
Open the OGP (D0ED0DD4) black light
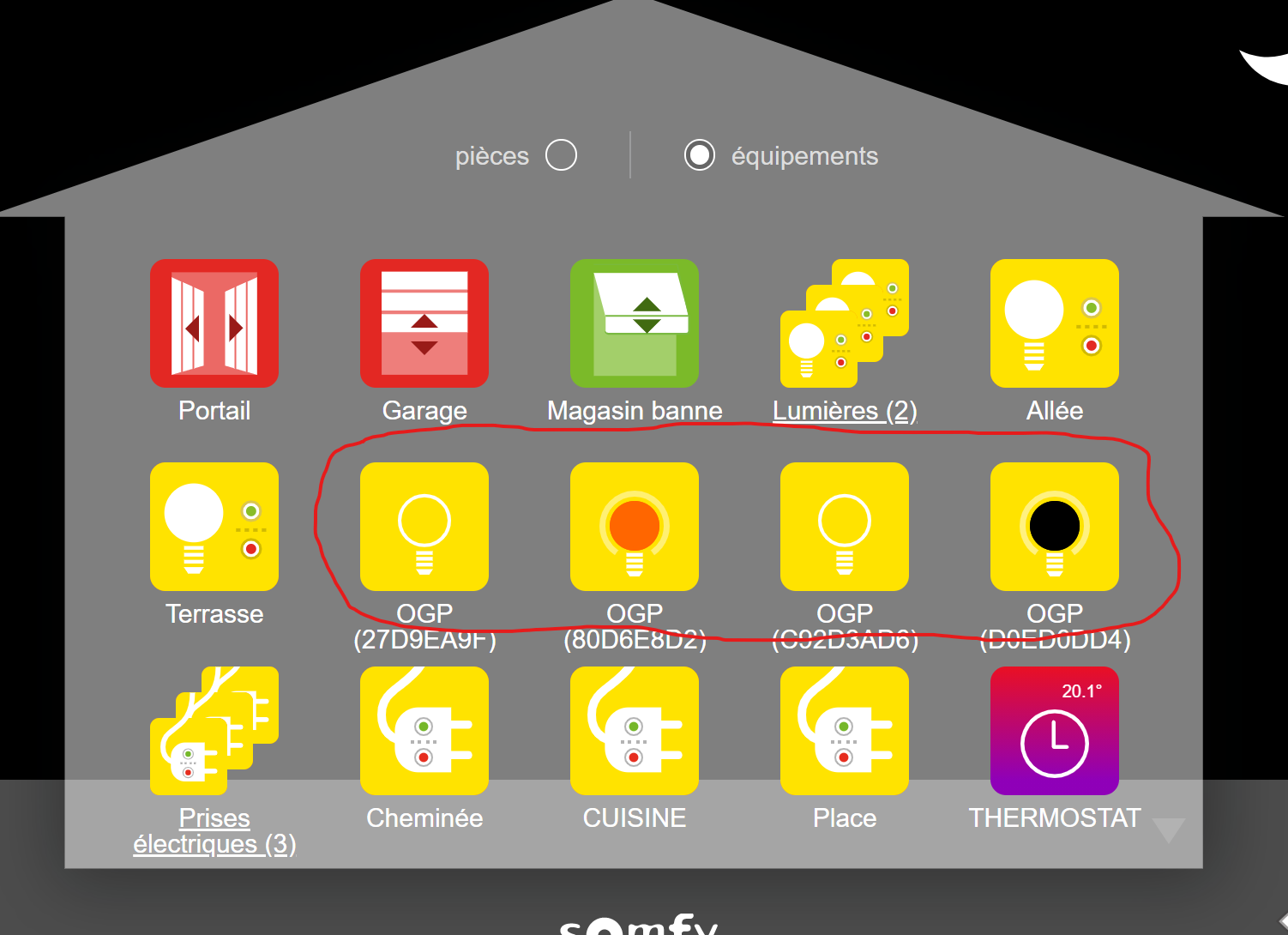coord(1055,527)
